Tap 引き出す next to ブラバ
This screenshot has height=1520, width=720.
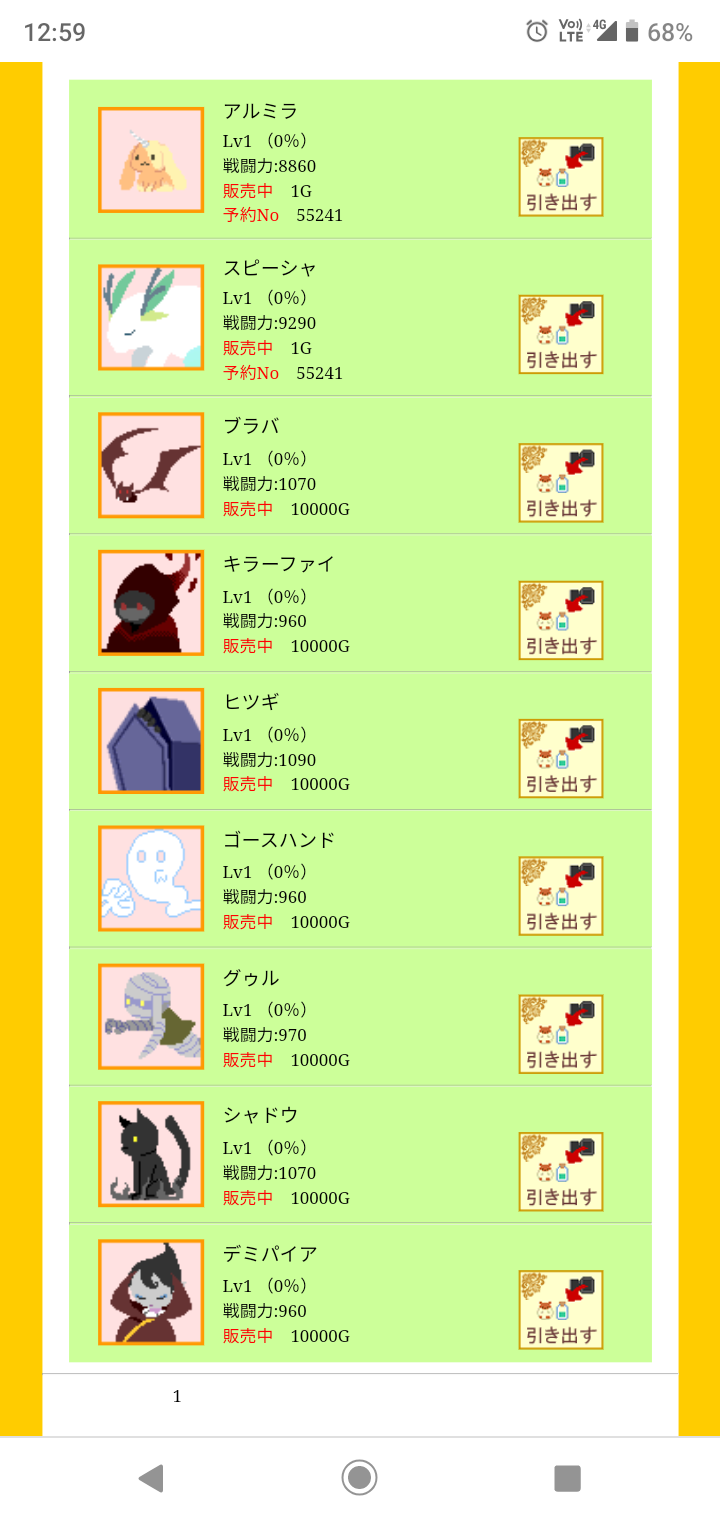pos(560,482)
